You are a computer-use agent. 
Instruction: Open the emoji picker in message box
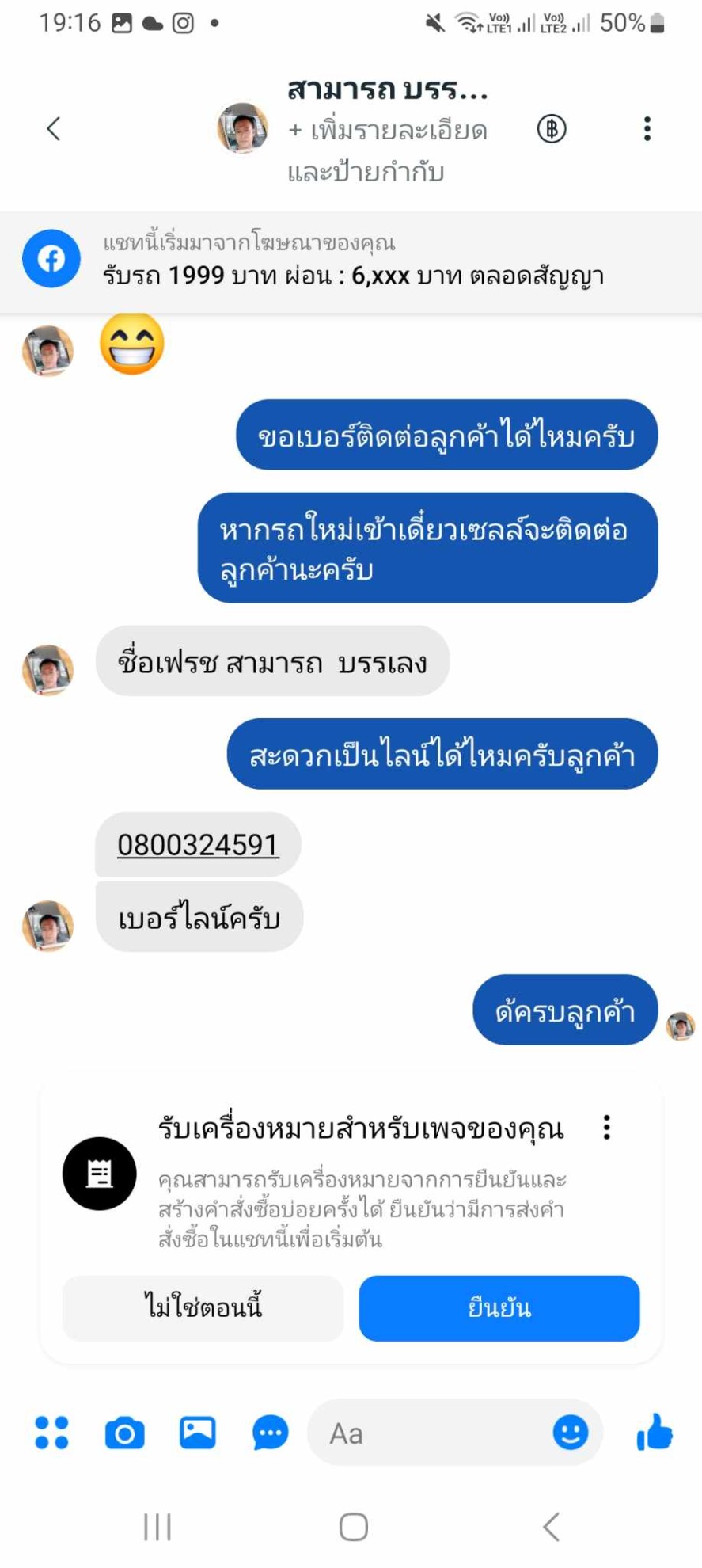(570, 1433)
